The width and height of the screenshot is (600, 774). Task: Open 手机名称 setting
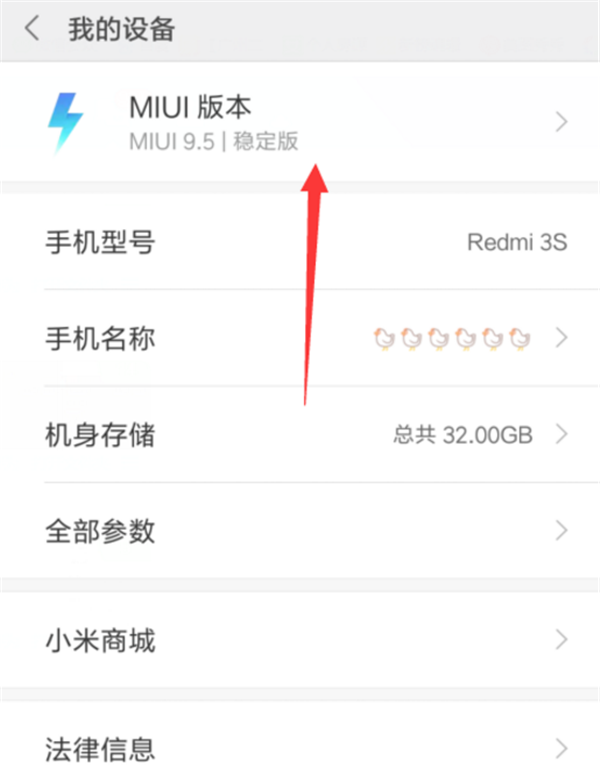pyautogui.click(x=300, y=339)
